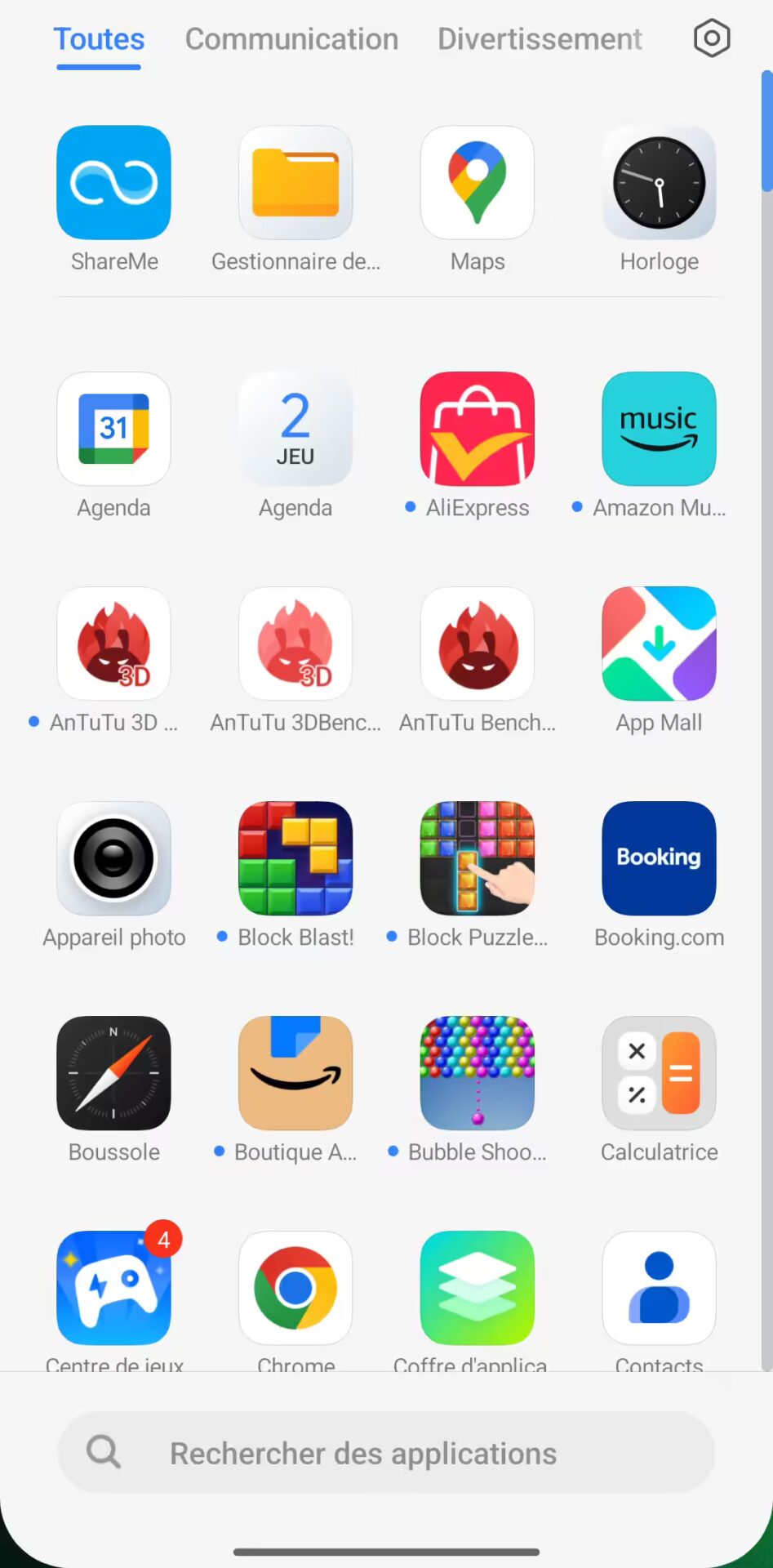Image resolution: width=773 pixels, height=1568 pixels.
Task: Open AliExpress app
Action: pyautogui.click(x=478, y=430)
